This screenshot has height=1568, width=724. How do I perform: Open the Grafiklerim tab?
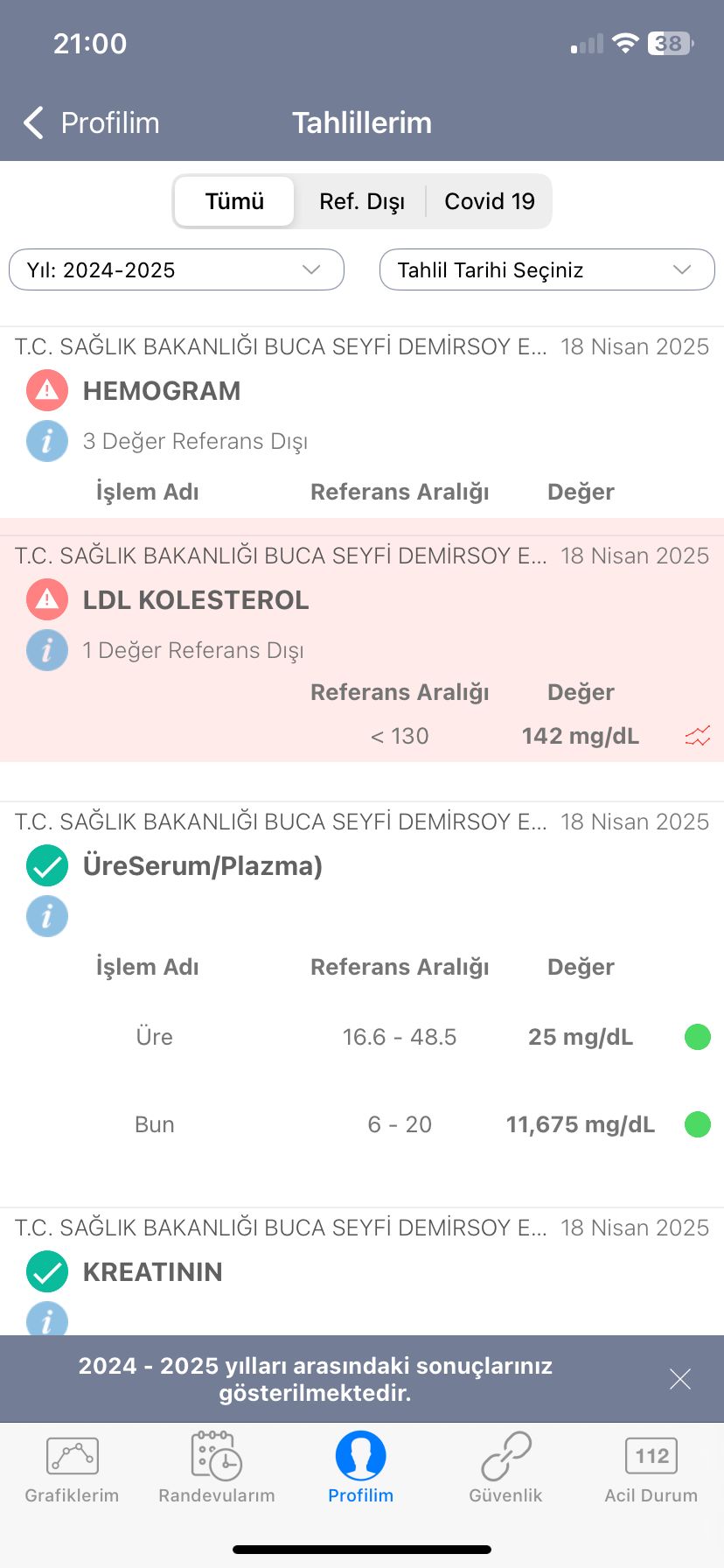point(72,1468)
